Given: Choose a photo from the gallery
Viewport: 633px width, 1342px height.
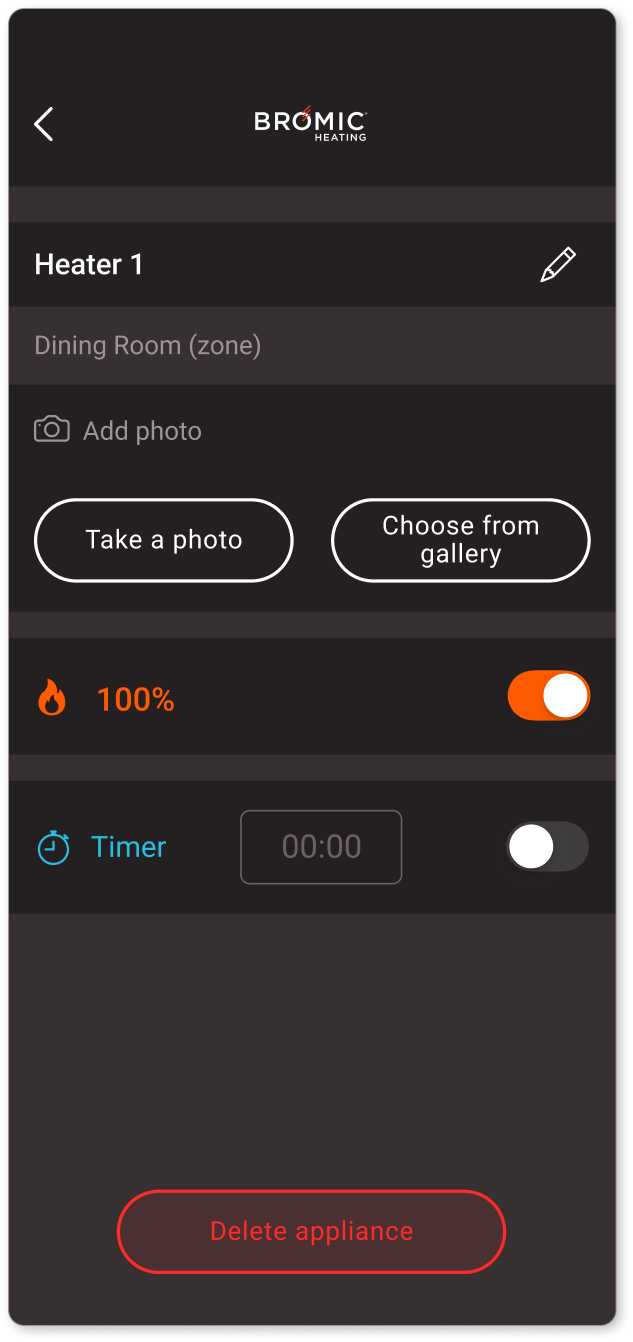Looking at the screenshot, I should tap(460, 540).
